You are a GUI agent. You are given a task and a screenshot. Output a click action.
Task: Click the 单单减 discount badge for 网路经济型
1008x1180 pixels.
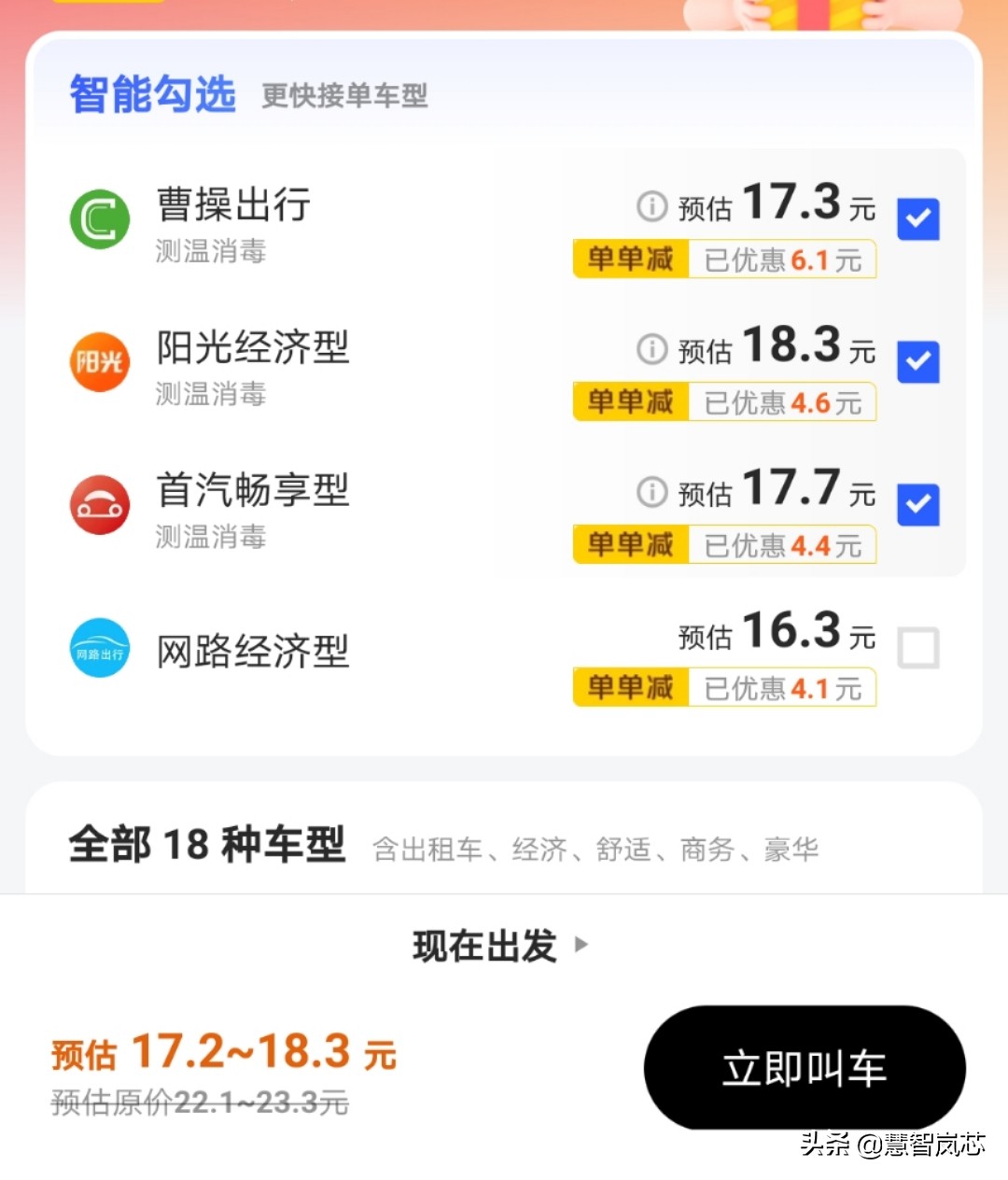[x=630, y=687]
